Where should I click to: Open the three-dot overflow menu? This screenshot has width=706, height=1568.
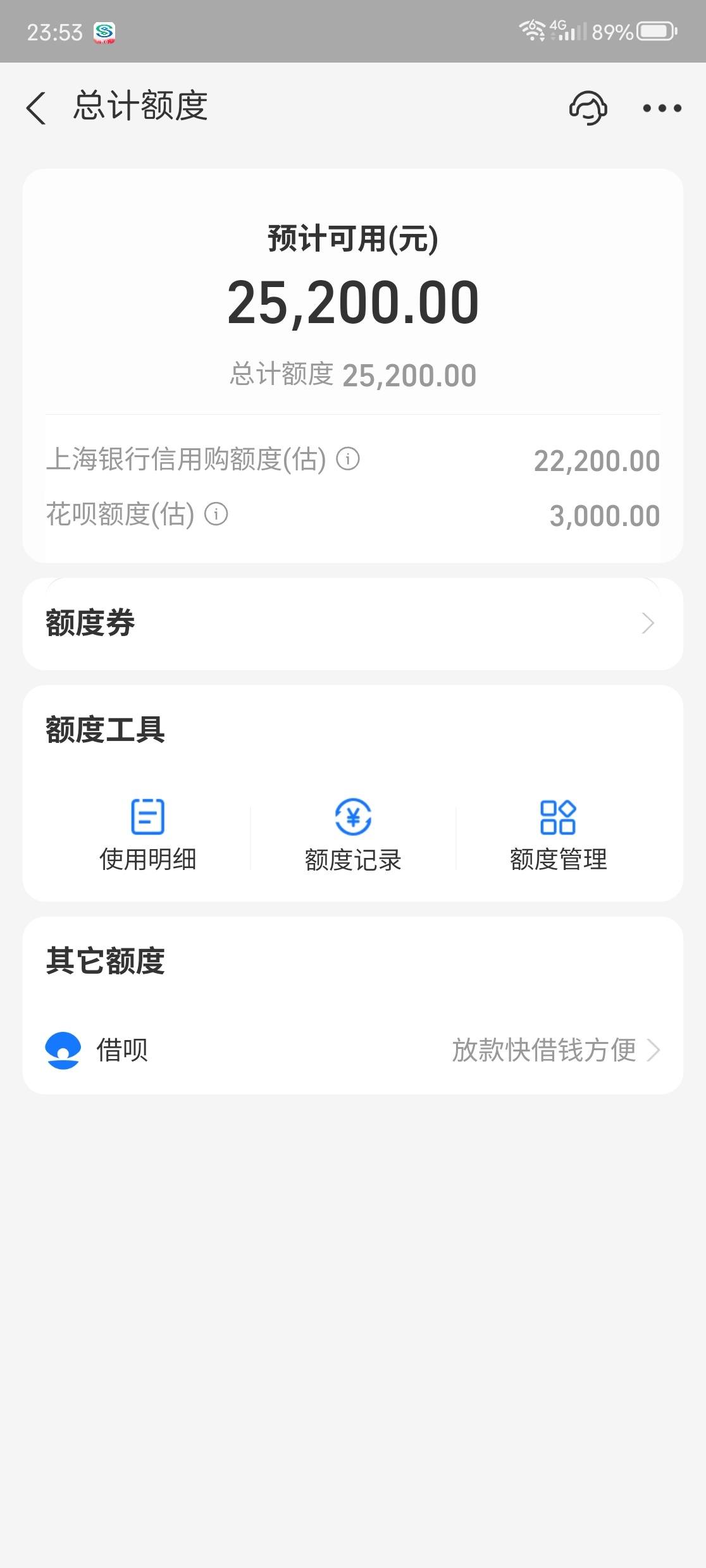coord(662,108)
